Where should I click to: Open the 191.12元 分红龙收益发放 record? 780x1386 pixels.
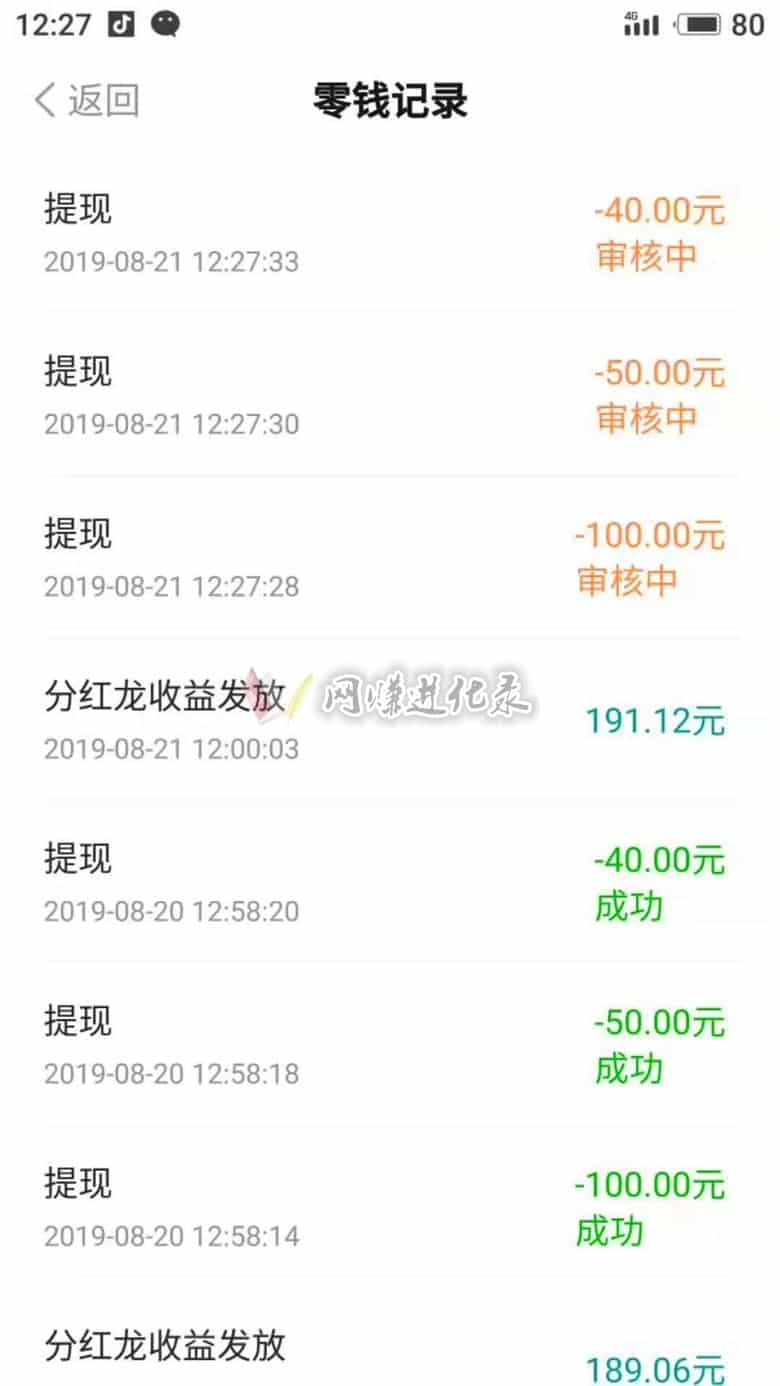coord(390,718)
